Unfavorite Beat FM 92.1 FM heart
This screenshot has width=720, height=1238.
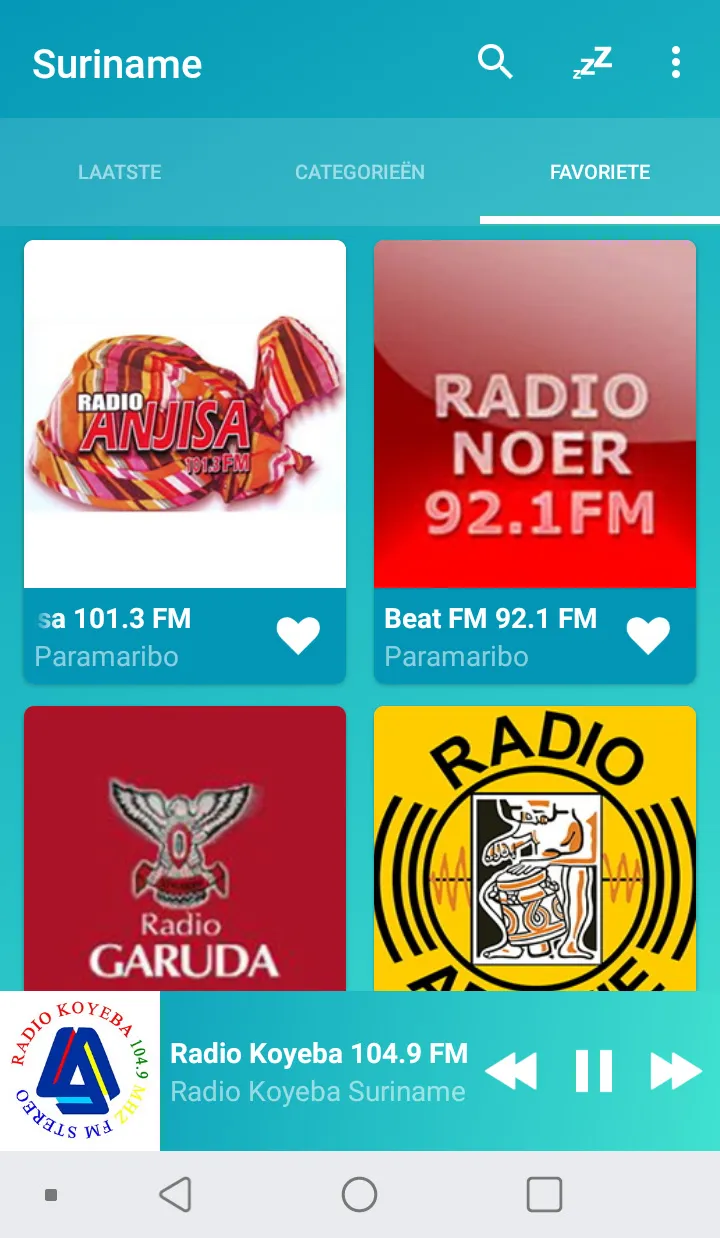[x=648, y=635]
